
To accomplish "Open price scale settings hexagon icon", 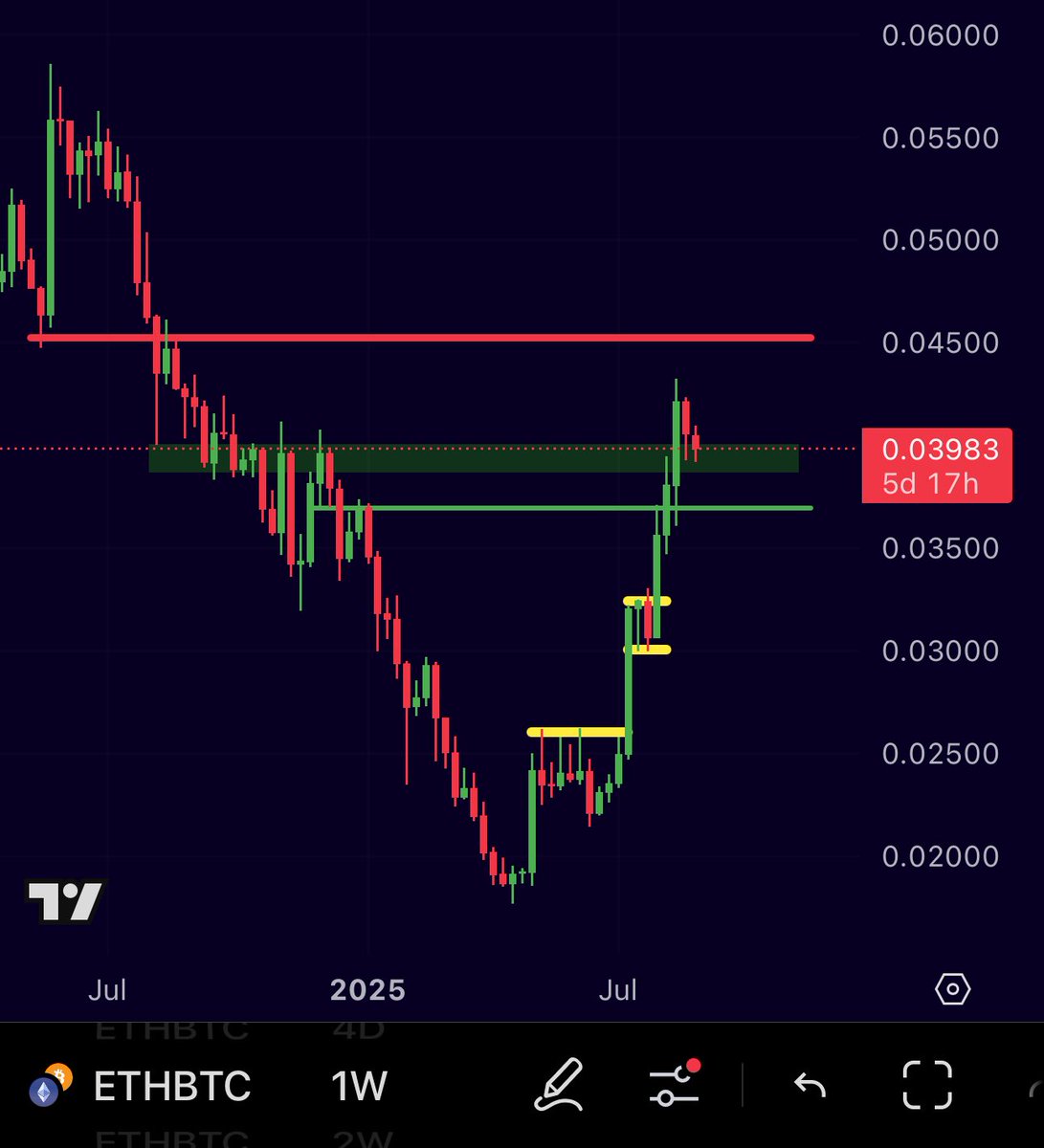I will (x=952, y=989).
